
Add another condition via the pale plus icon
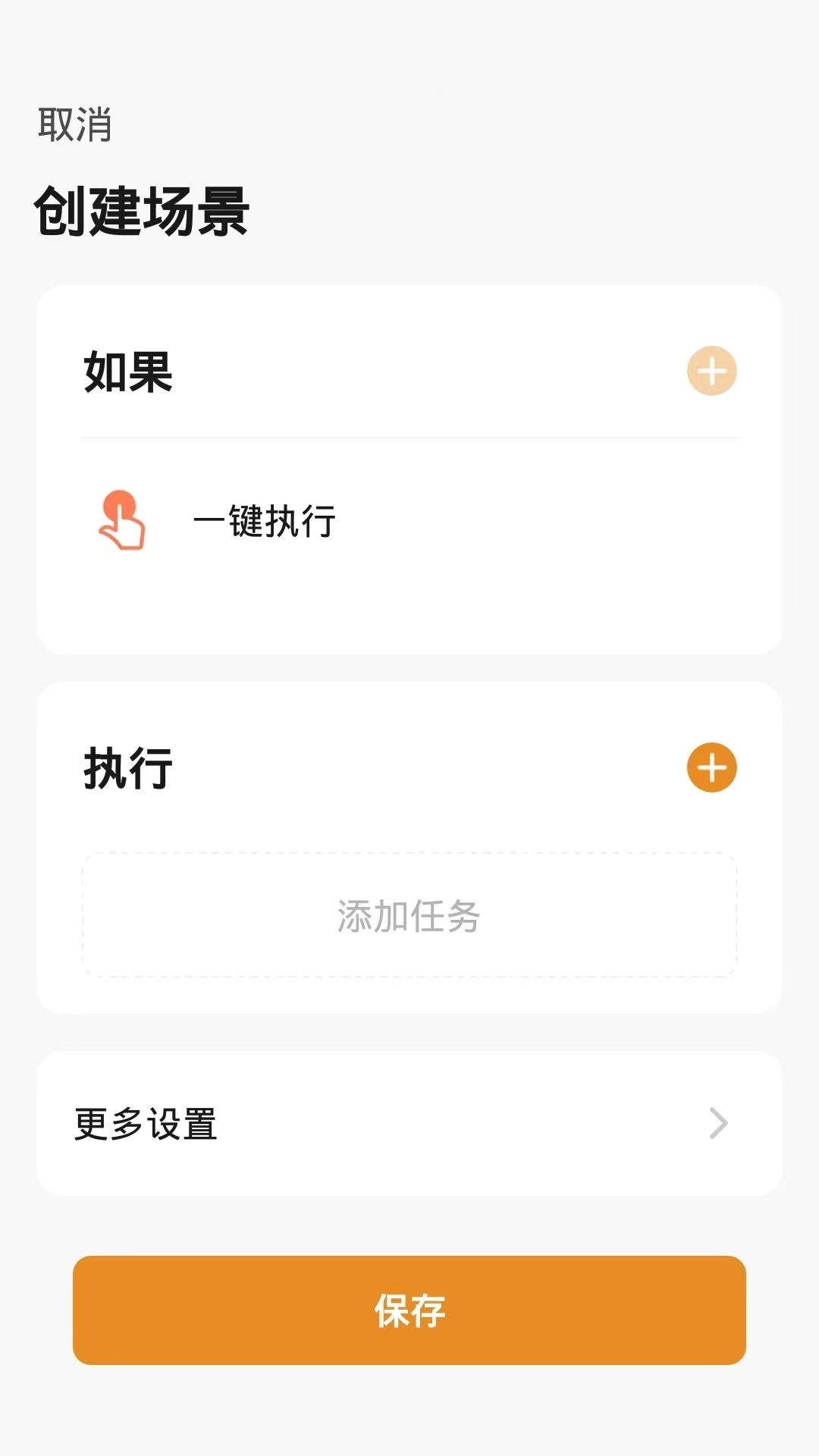(712, 372)
